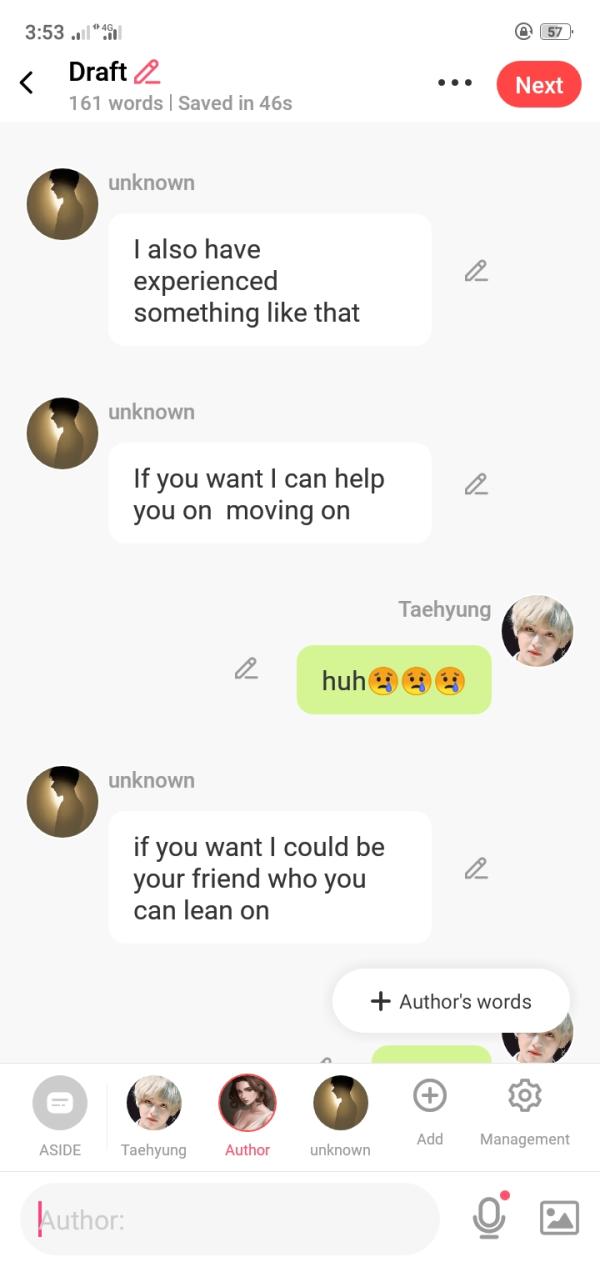Edit Taehyung's "huh" message
Viewport: 600px width, 1267px height.
(246, 669)
